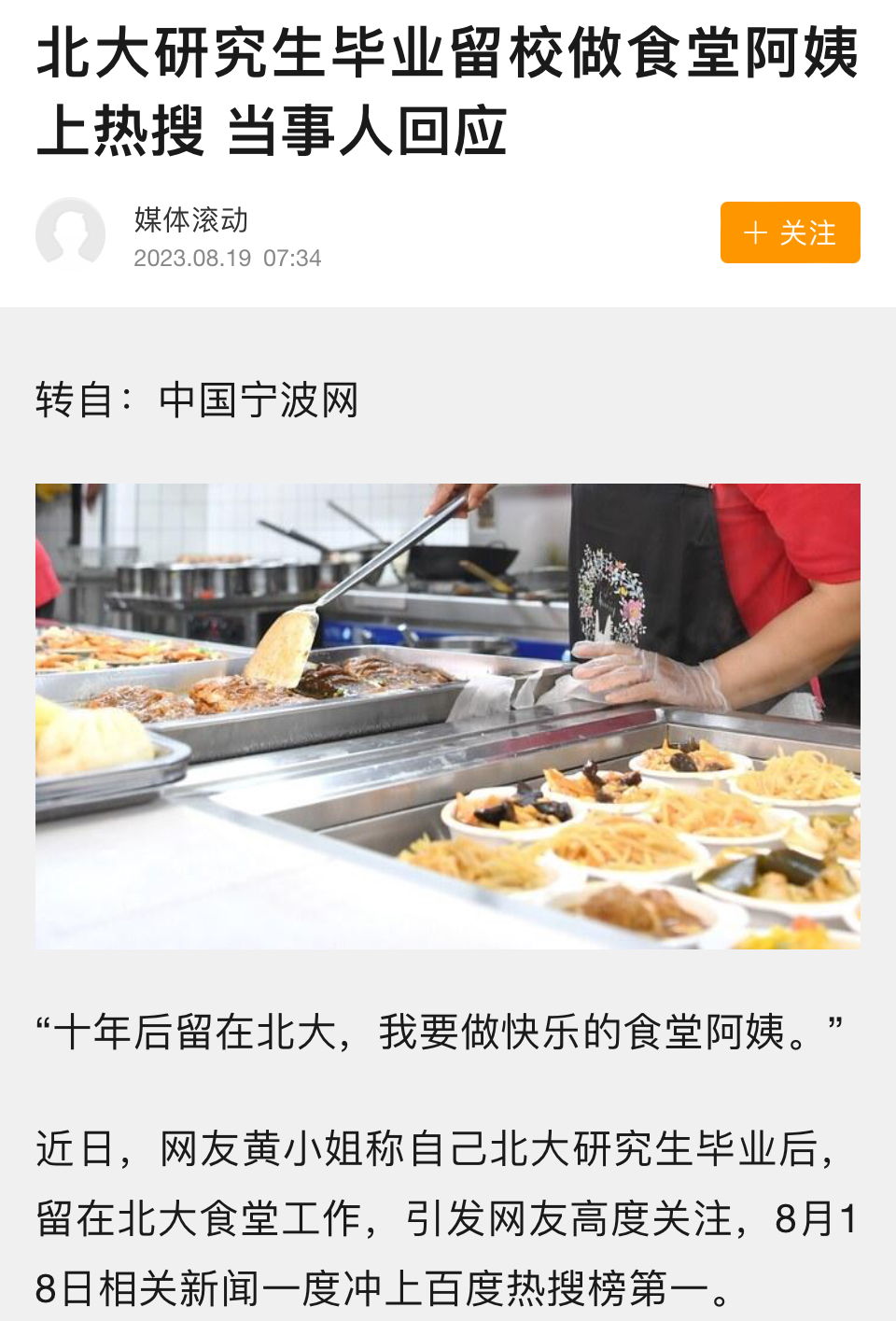Open the 媒体滚动 author name
Viewport: 896px width, 1321px height.
pos(191,219)
